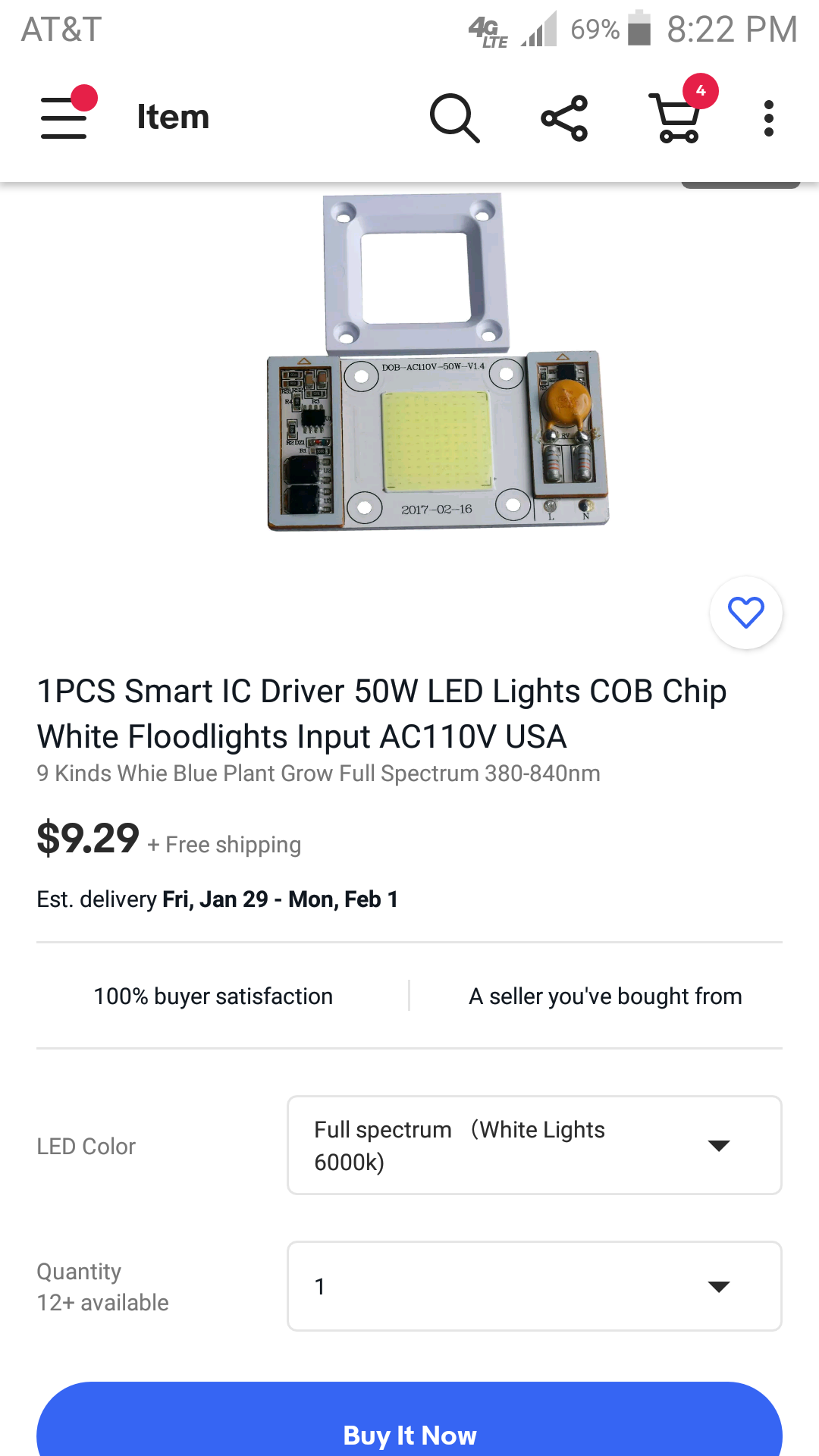The height and width of the screenshot is (1456, 819).
Task: Open the Quantity dropdown
Action: pyautogui.click(x=535, y=1286)
